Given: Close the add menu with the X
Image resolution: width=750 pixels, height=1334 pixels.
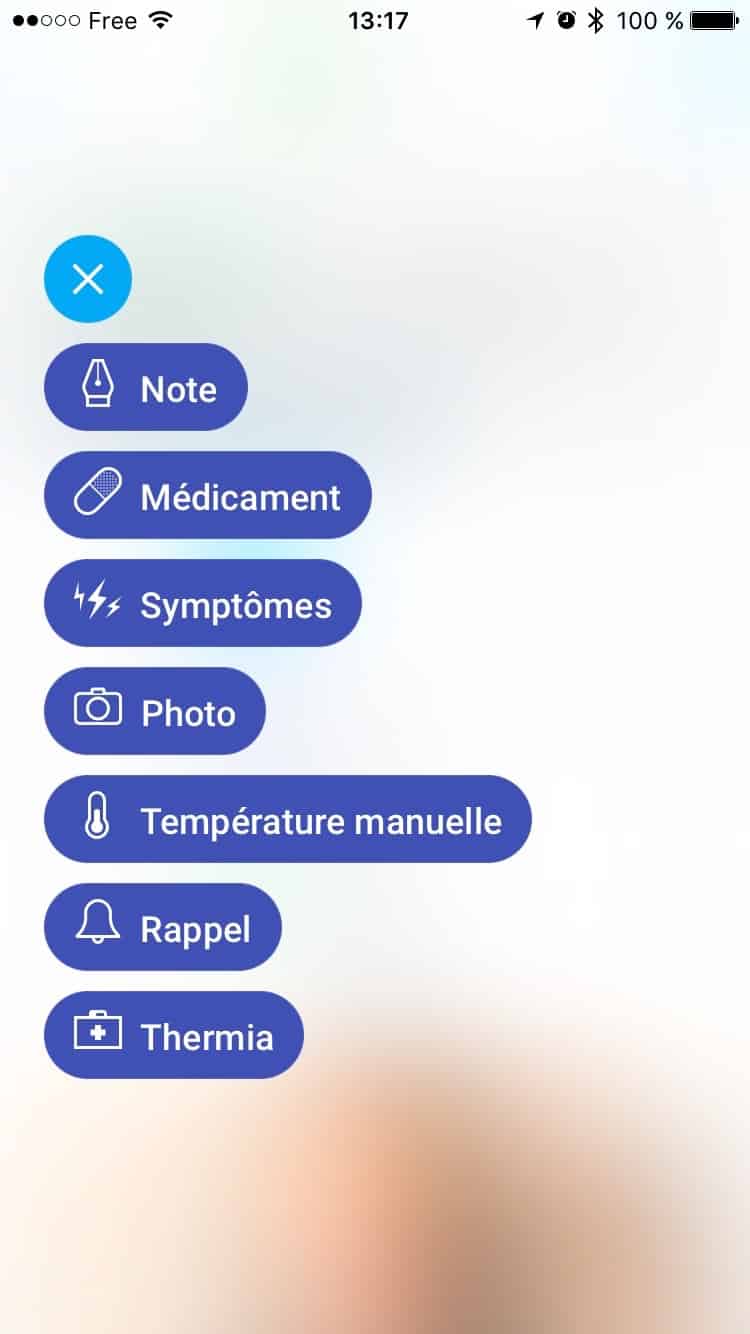Looking at the screenshot, I should [x=88, y=279].
